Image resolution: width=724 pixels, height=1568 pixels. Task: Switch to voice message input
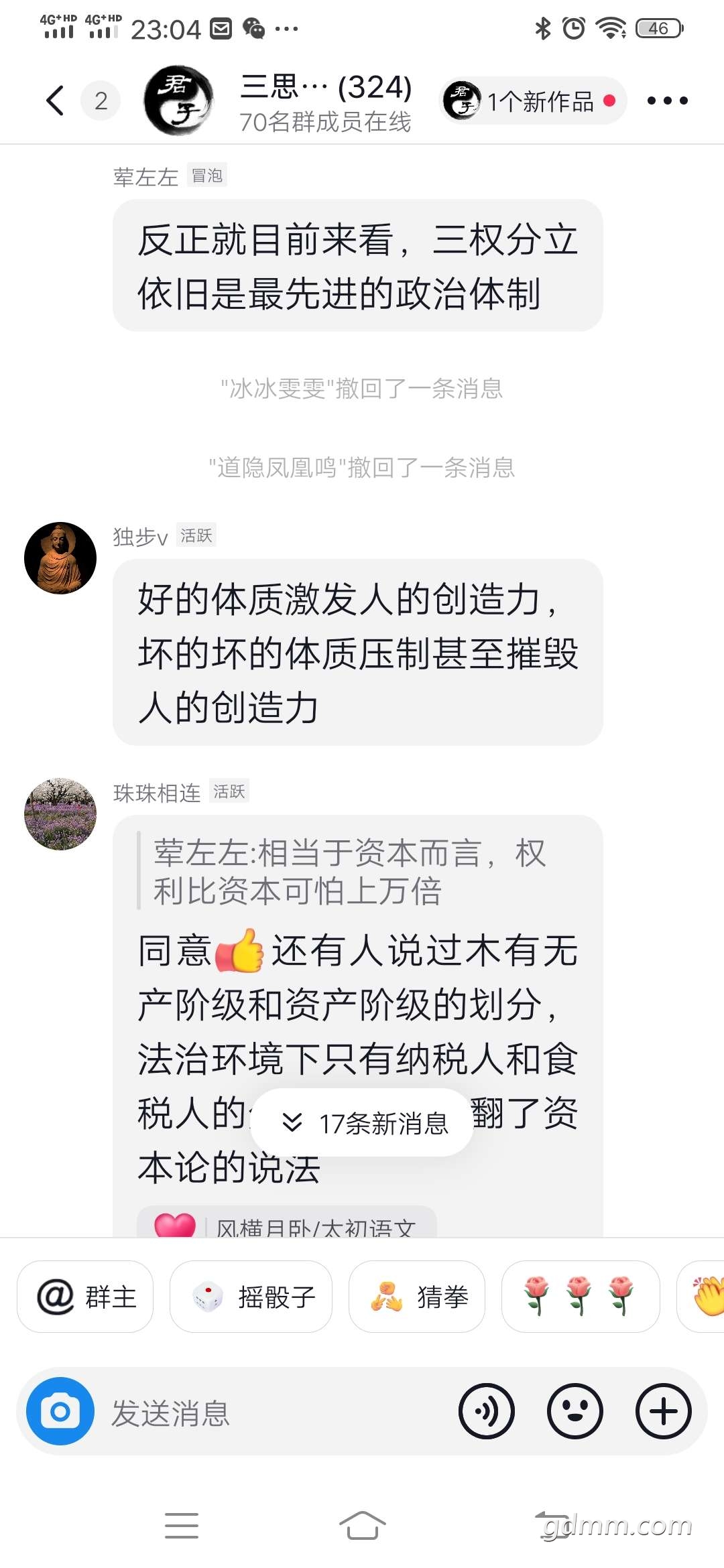coord(487,1411)
